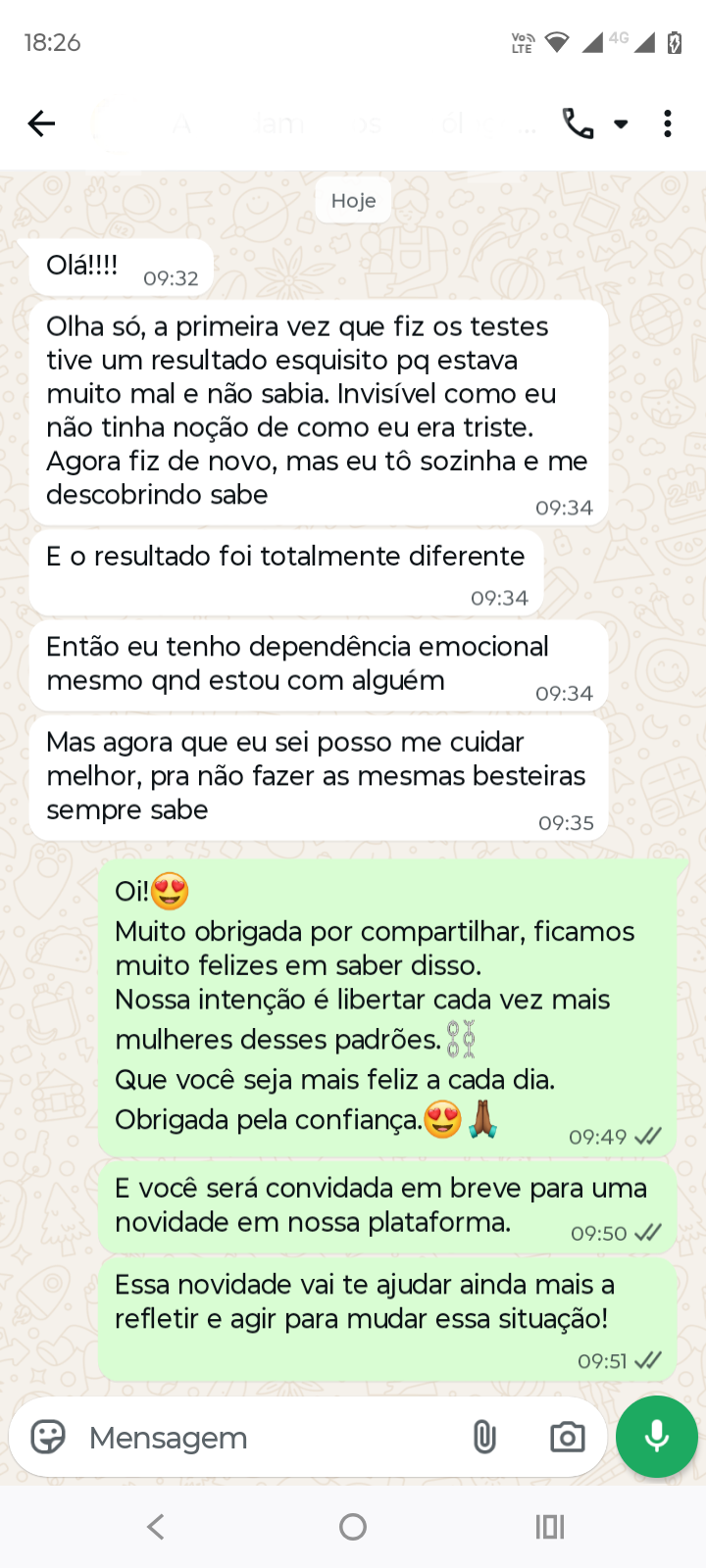Tap the Android back navigation button

tap(154, 1526)
